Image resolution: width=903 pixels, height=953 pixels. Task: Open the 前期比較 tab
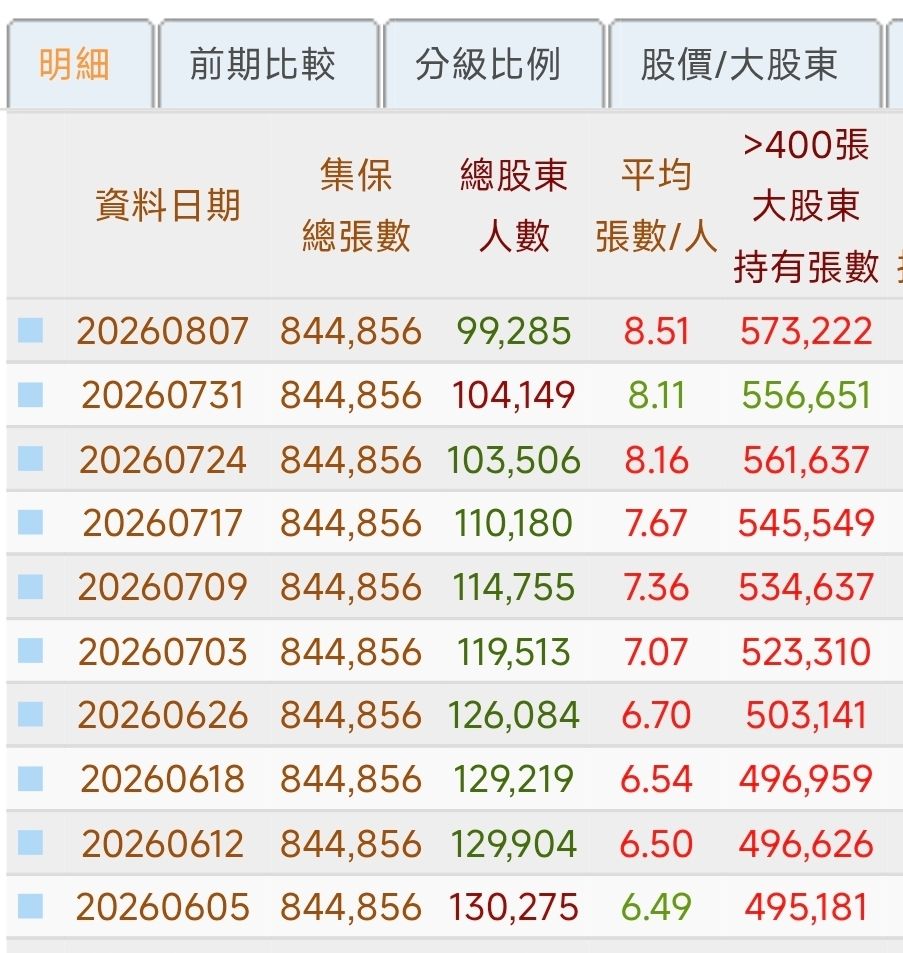(269, 64)
